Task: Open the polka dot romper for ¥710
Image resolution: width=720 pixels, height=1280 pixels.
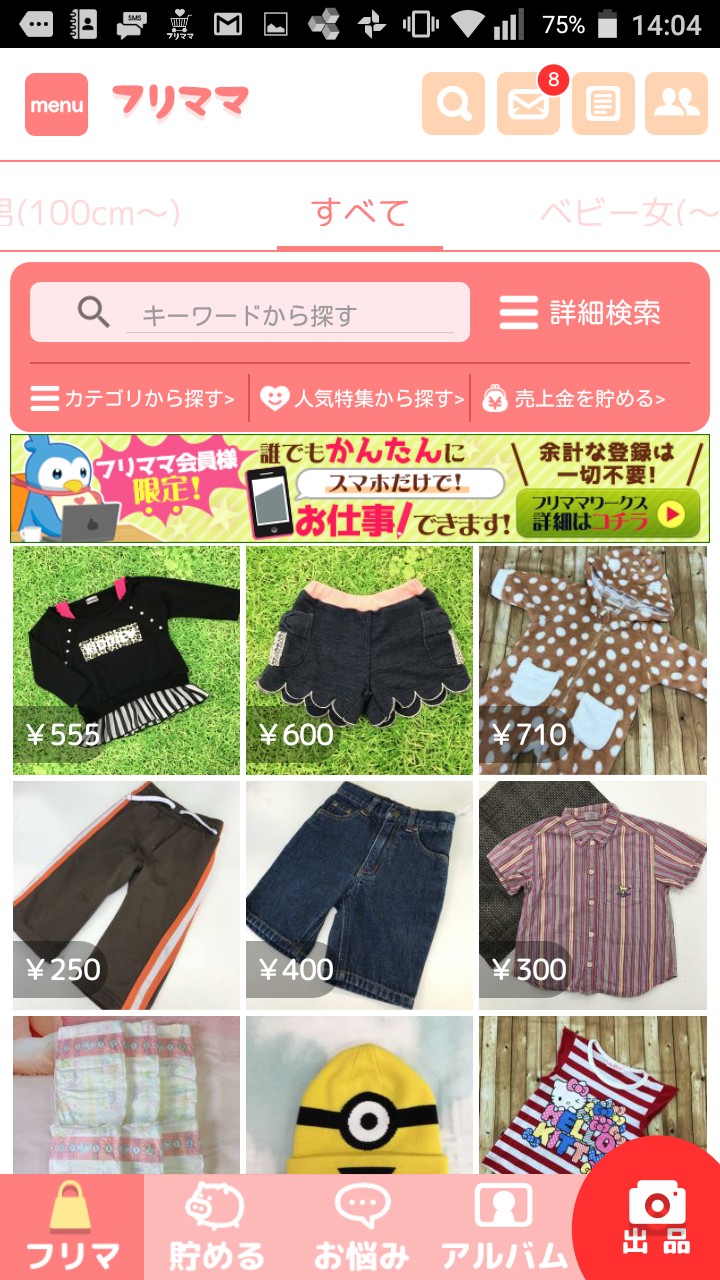Action: pos(592,660)
